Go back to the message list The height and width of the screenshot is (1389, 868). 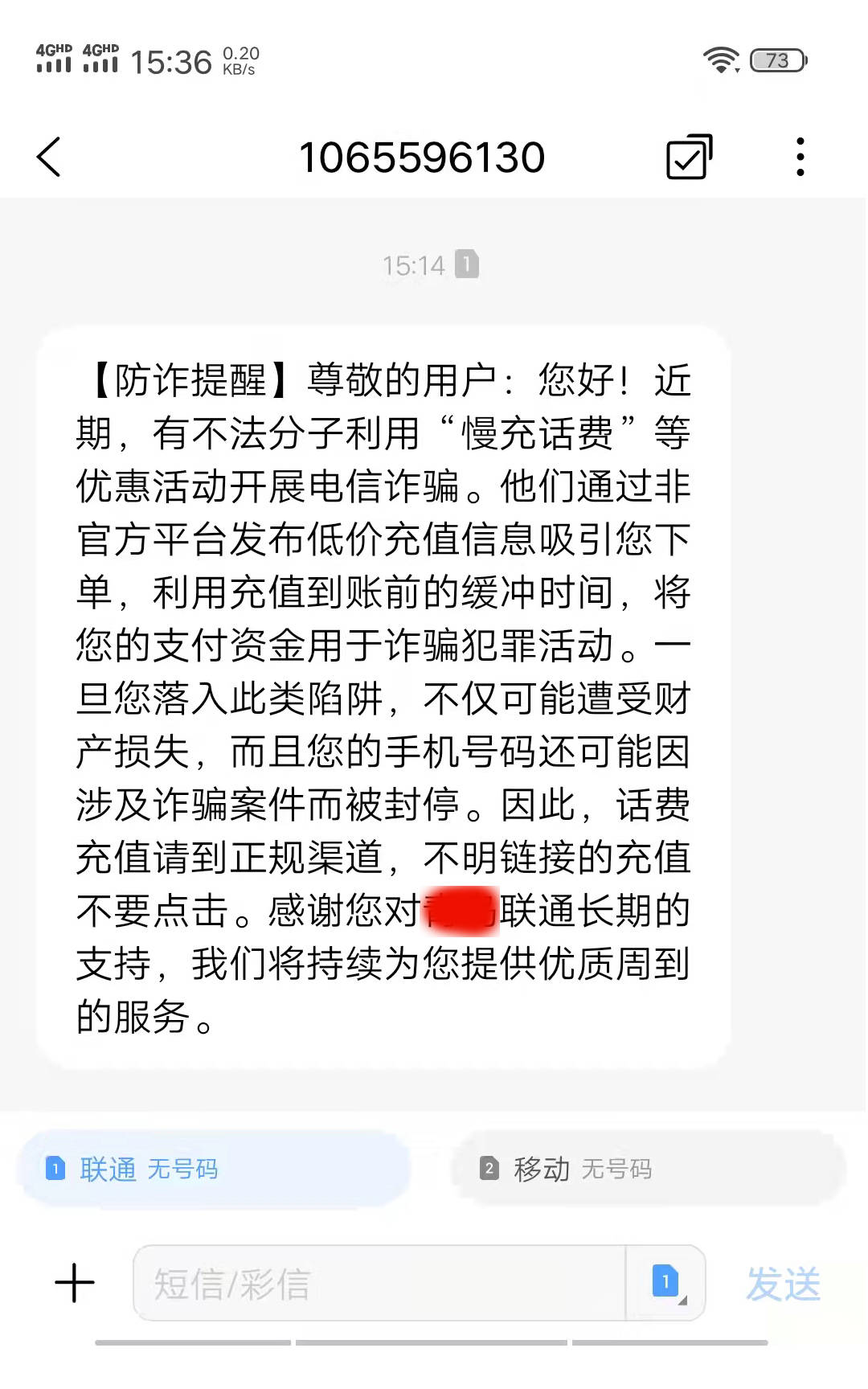click(x=49, y=157)
